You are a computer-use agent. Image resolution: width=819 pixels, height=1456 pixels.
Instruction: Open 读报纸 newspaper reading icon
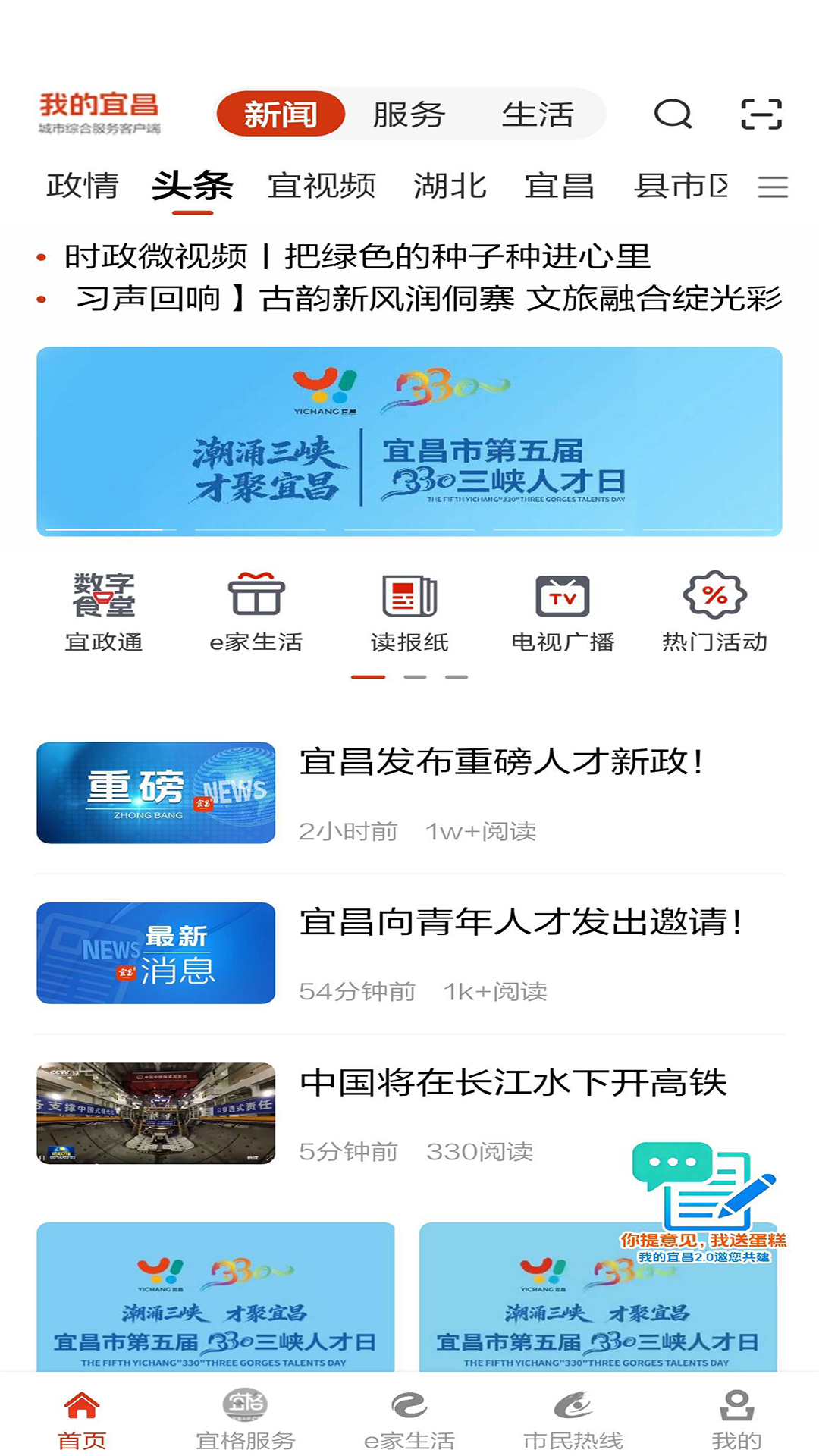pyautogui.click(x=408, y=610)
